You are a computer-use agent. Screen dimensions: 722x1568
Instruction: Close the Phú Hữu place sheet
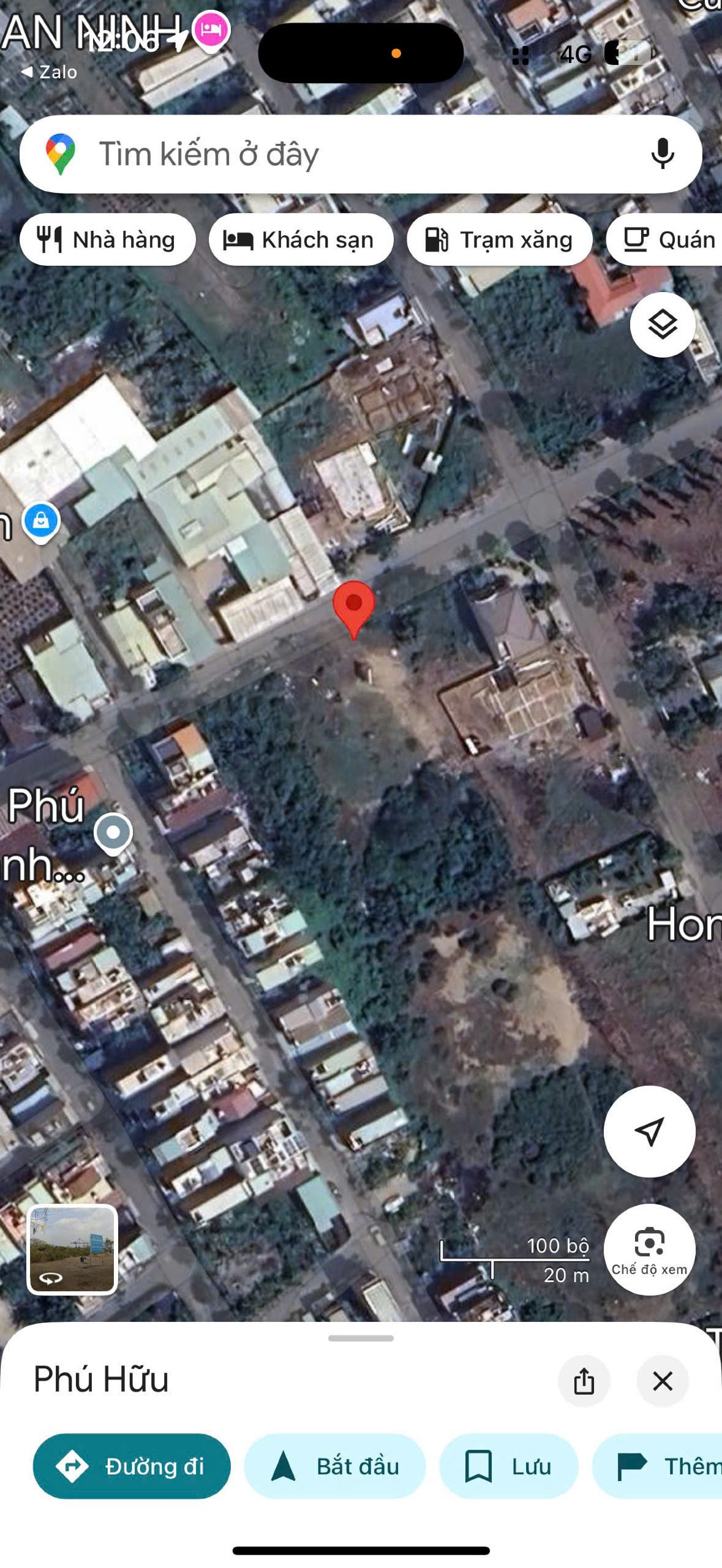[x=663, y=1381]
